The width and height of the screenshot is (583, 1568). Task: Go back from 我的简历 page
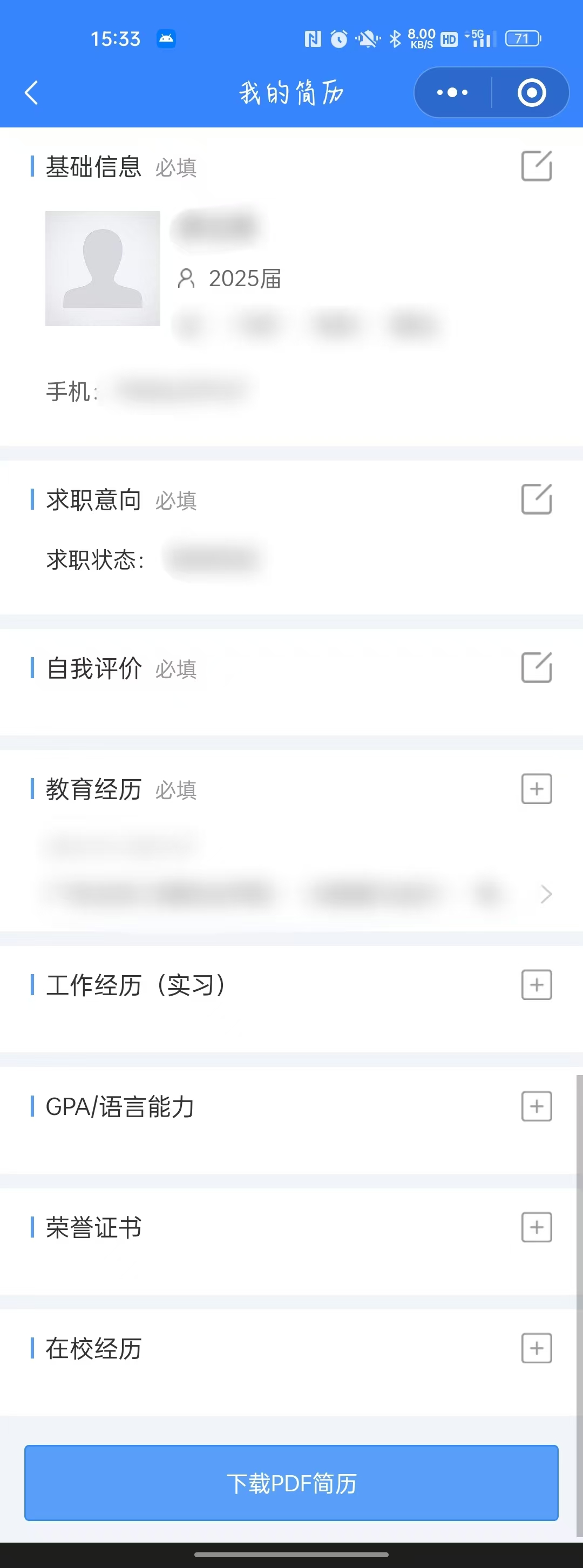(32, 92)
